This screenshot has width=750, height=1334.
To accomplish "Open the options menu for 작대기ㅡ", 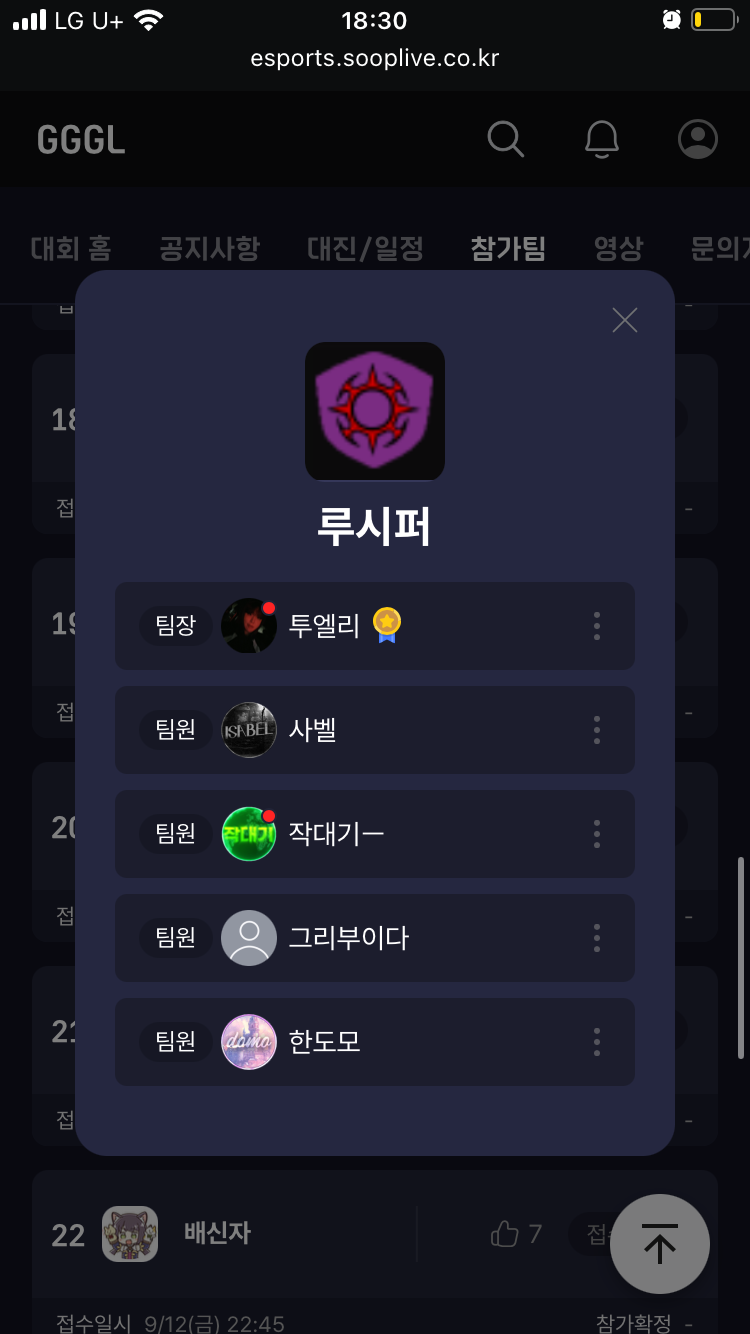I will tap(597, 834).
